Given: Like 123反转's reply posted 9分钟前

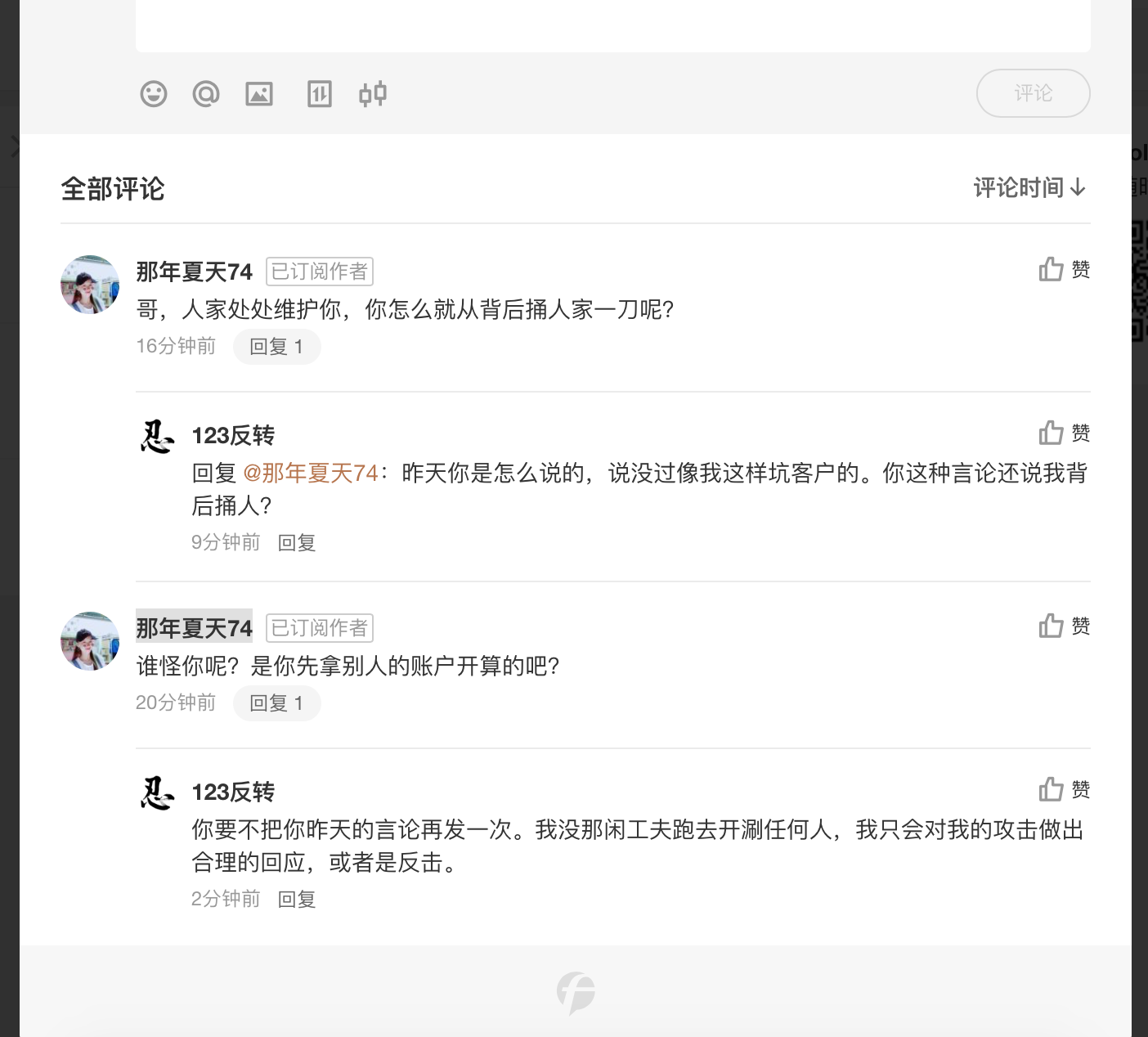Looking at the screenshot, I should coord(1065,433).
